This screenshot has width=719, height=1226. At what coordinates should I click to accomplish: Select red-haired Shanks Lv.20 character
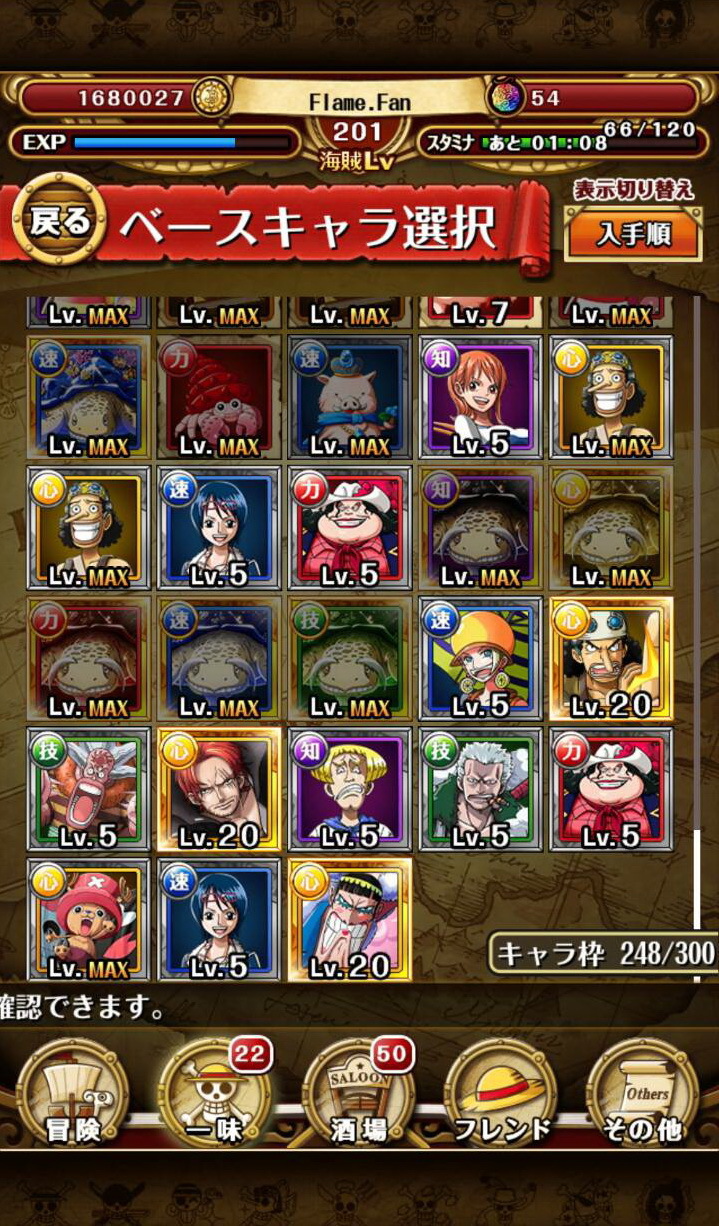(x=220, y=790)
